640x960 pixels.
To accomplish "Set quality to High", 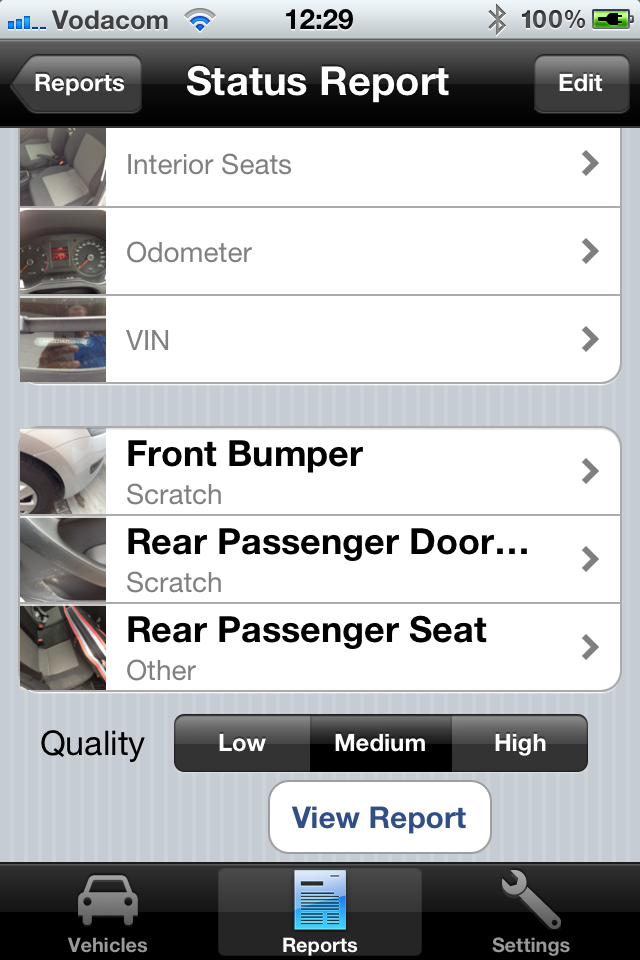I will pyautogui.click(x=519, y=743).
